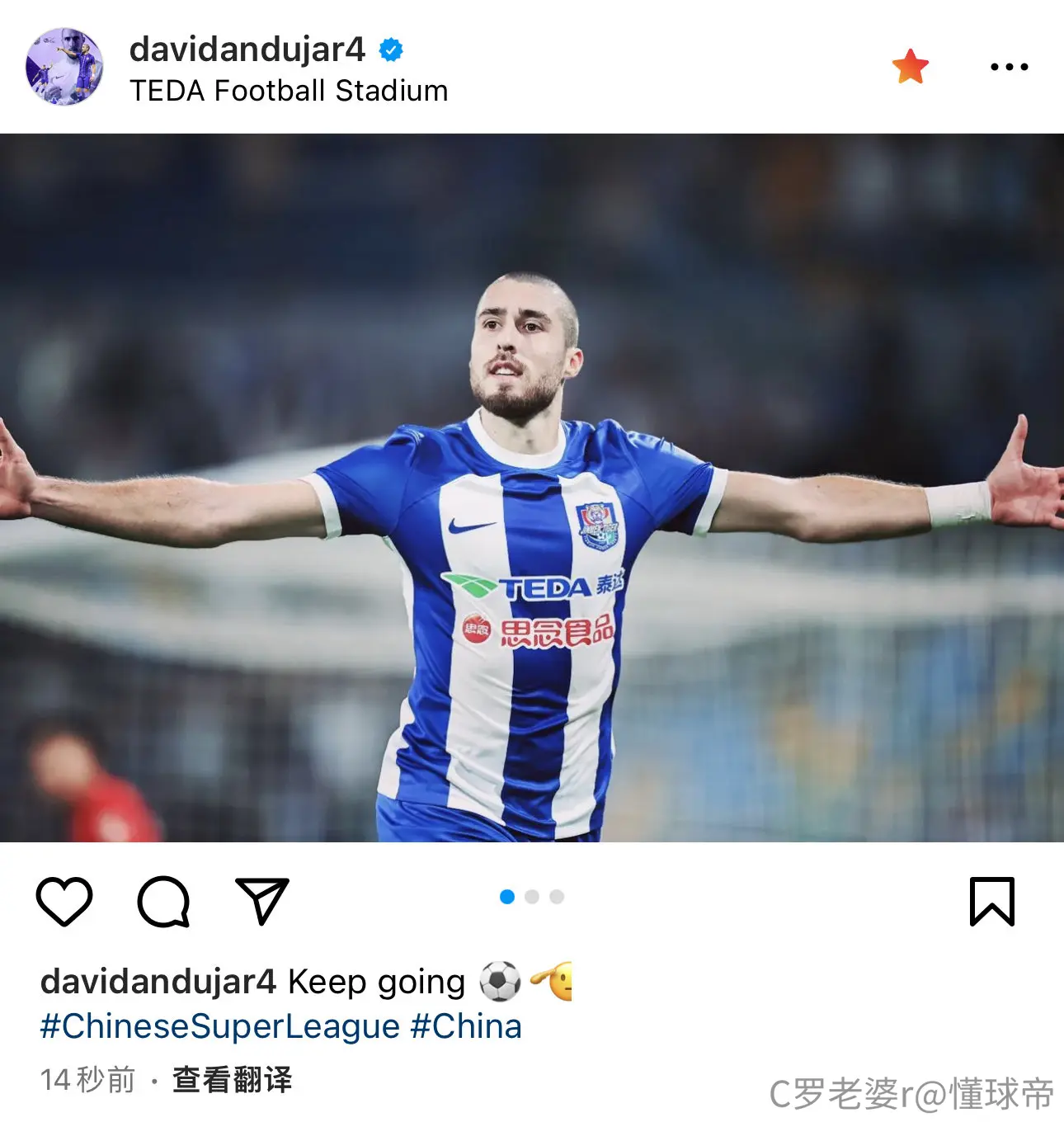1064x1122 pixels.
Task: Open davidandujar4's profile picture
Action: point(64,67)
